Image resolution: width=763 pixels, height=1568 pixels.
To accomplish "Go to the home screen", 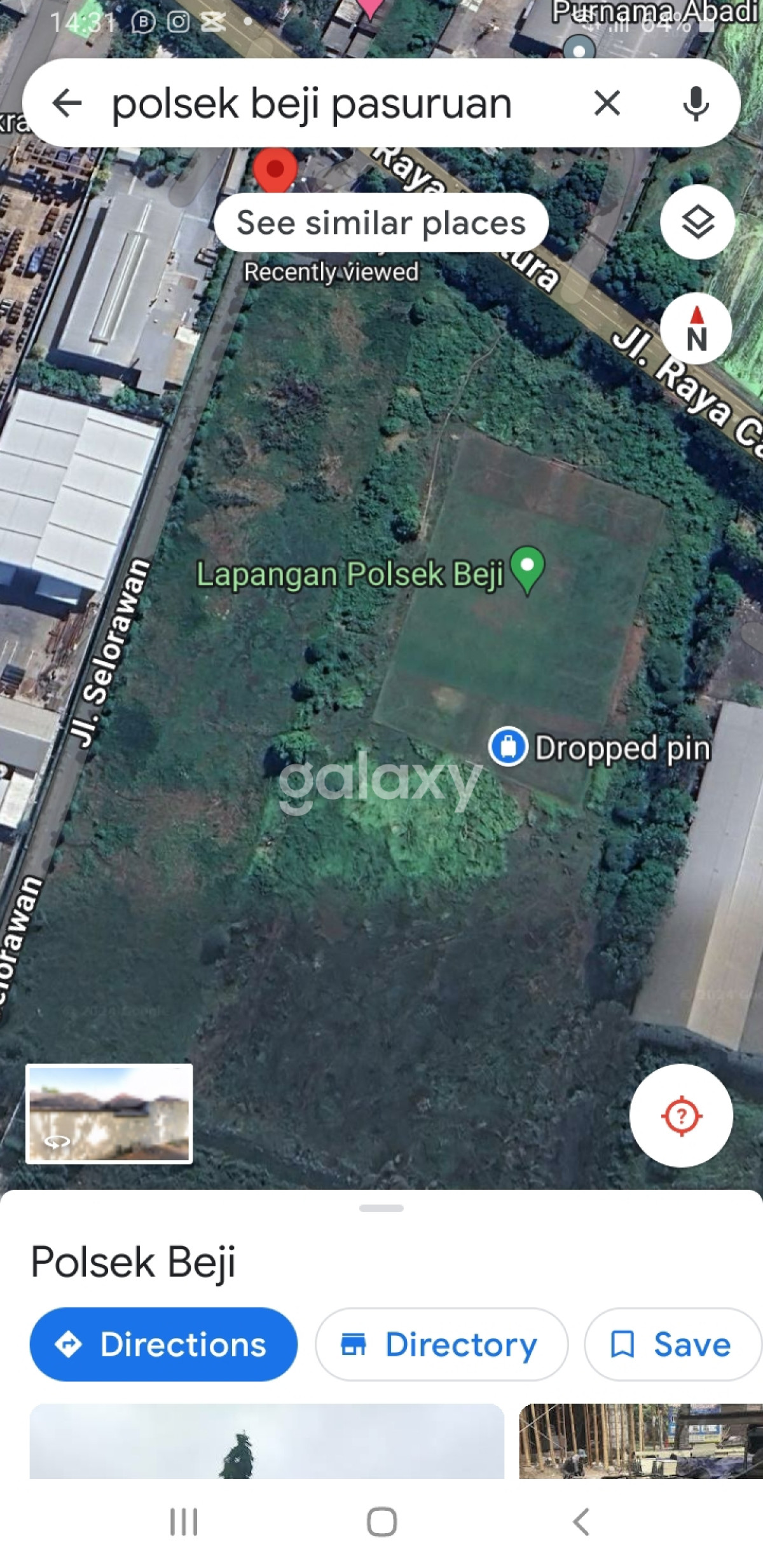I will 381,1522.
